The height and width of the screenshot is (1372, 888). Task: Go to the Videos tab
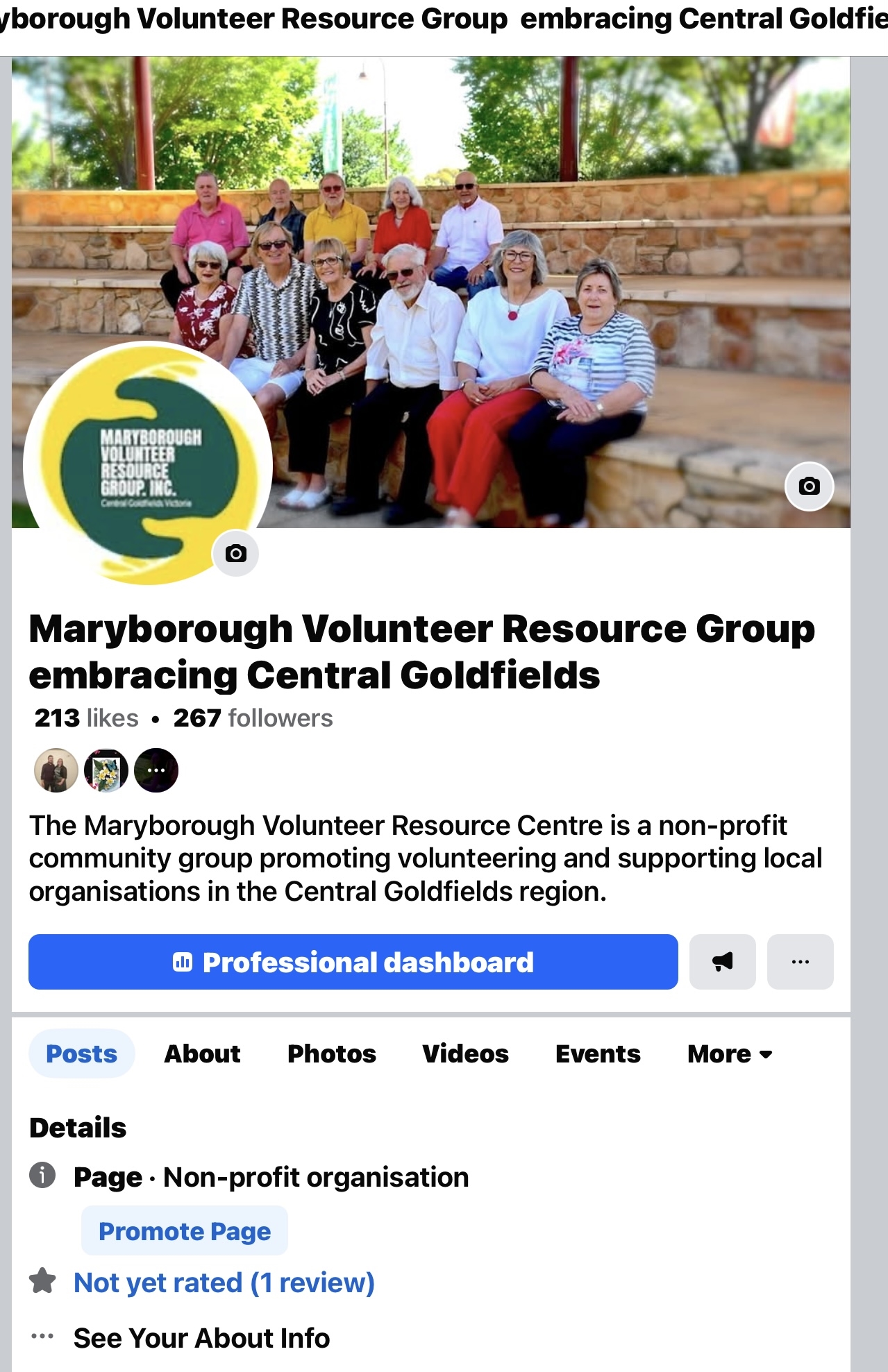pos(465,1053)
